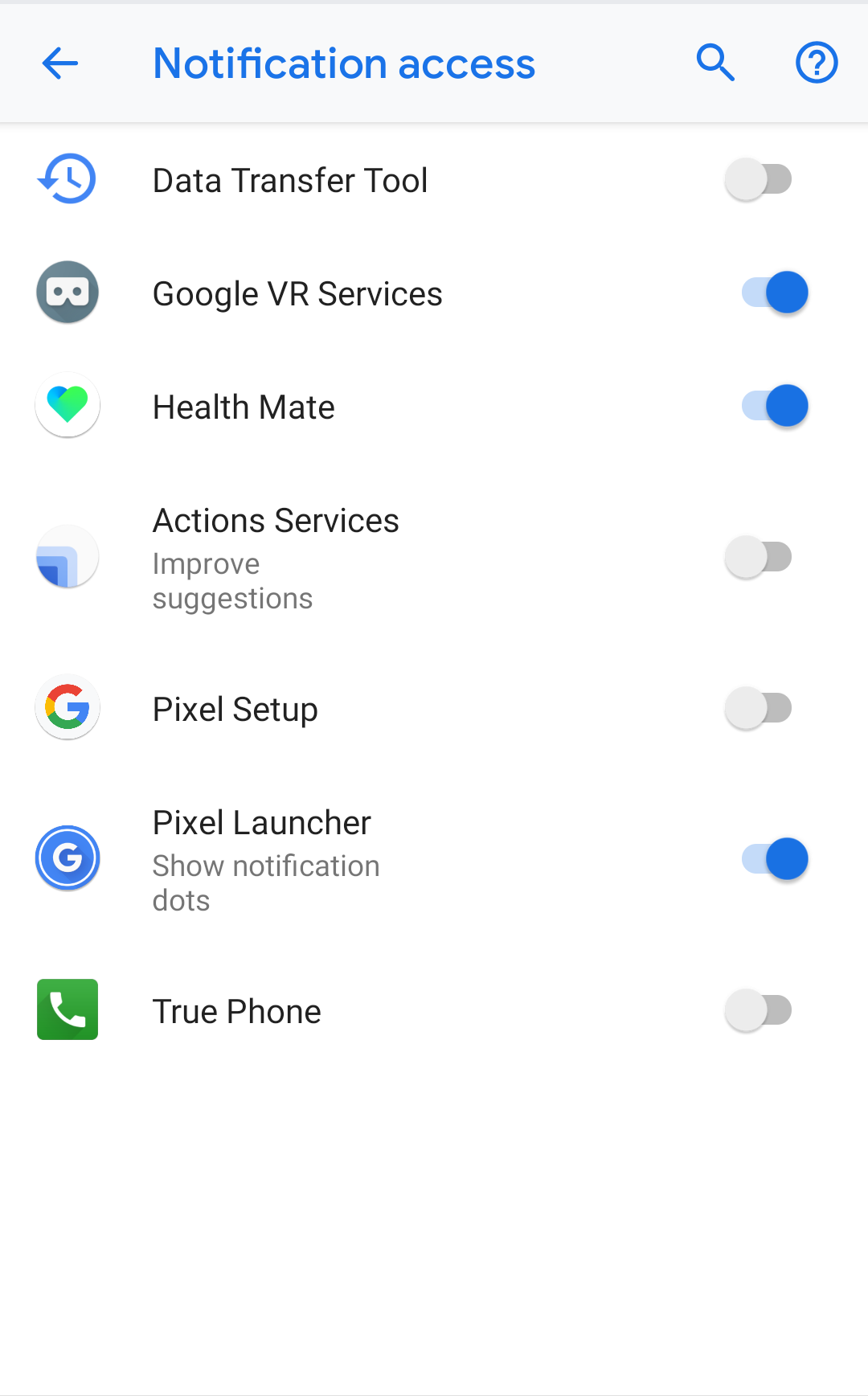Go back from Notification access
The width and height of the screenshot is (868, 1396).
coord(60,63)
